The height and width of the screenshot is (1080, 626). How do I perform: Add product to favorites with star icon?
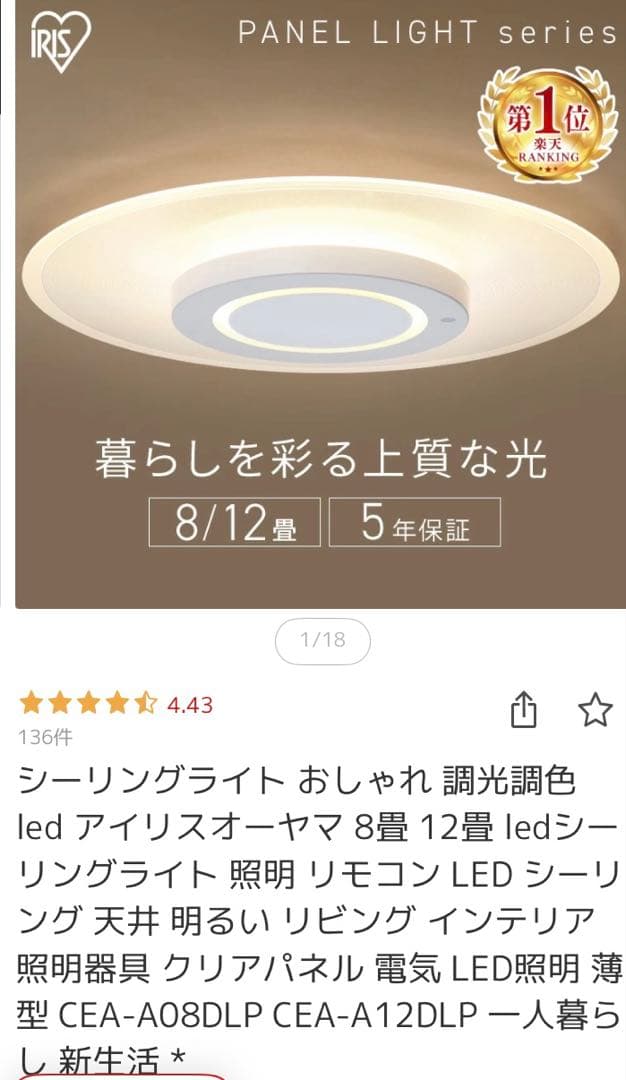tap(595, 710)
